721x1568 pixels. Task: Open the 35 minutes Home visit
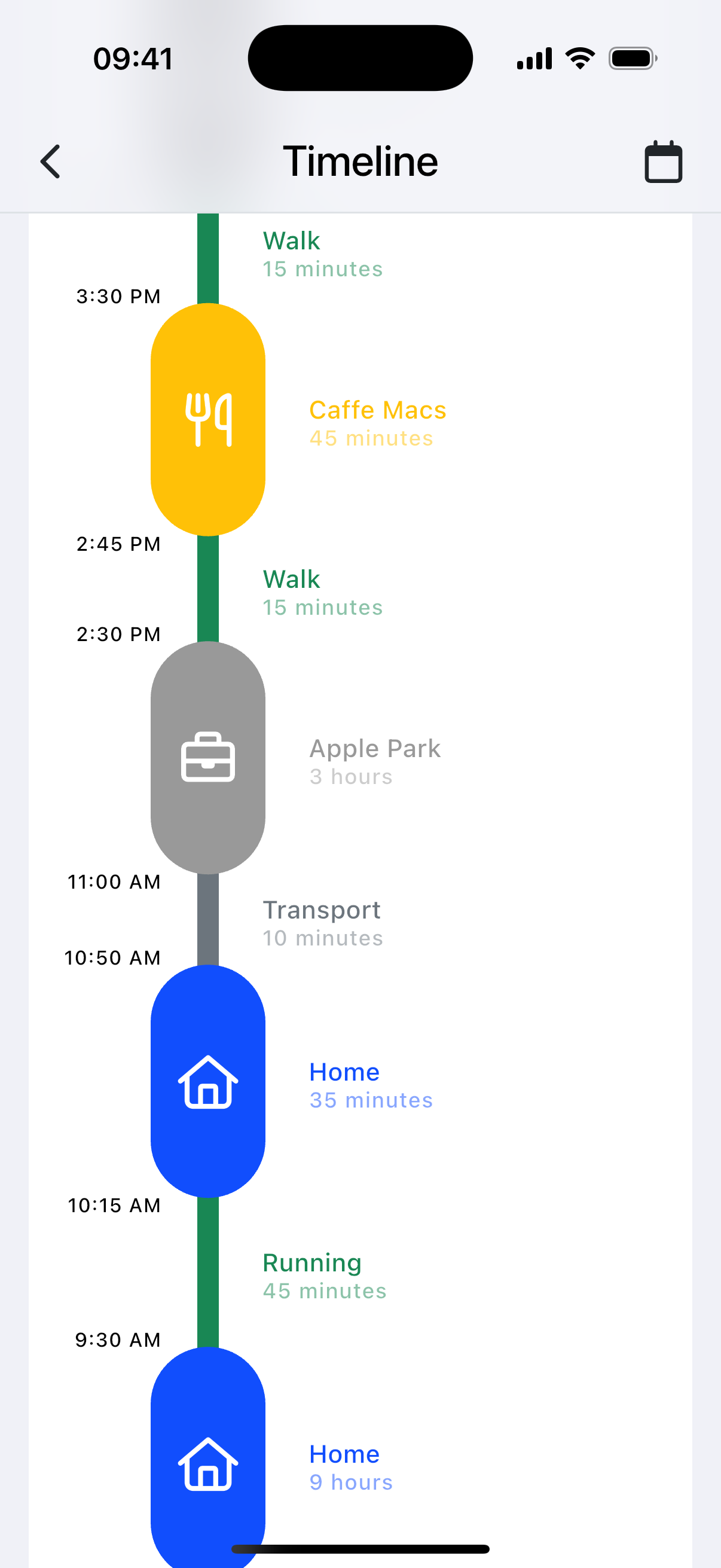pyautogui.click(x=208, y=1081)
